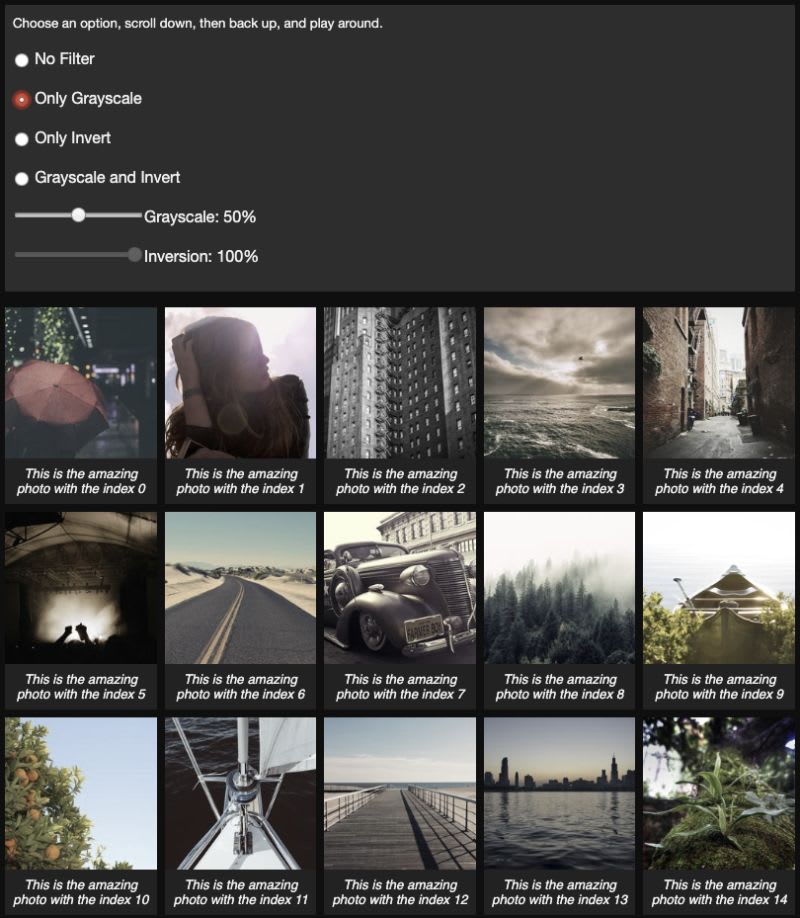Select the Only Invert radio button
This screenshot has height=918, width=800.
point(22,139)
